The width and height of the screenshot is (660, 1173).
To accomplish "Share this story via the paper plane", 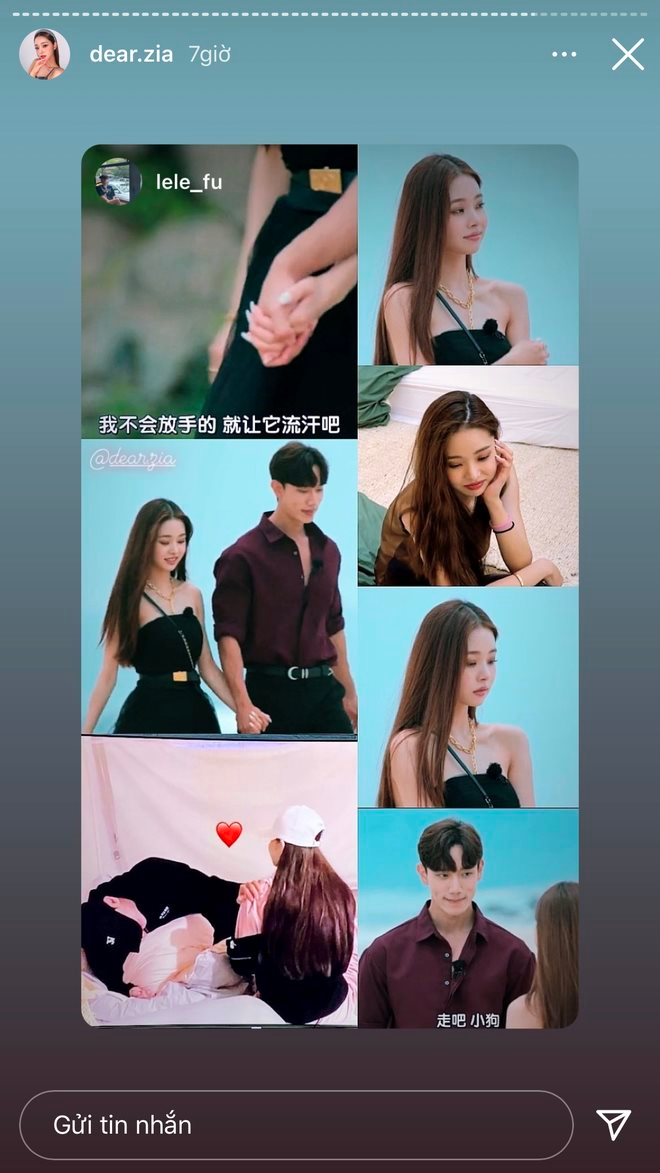I will click(613, 1124).
